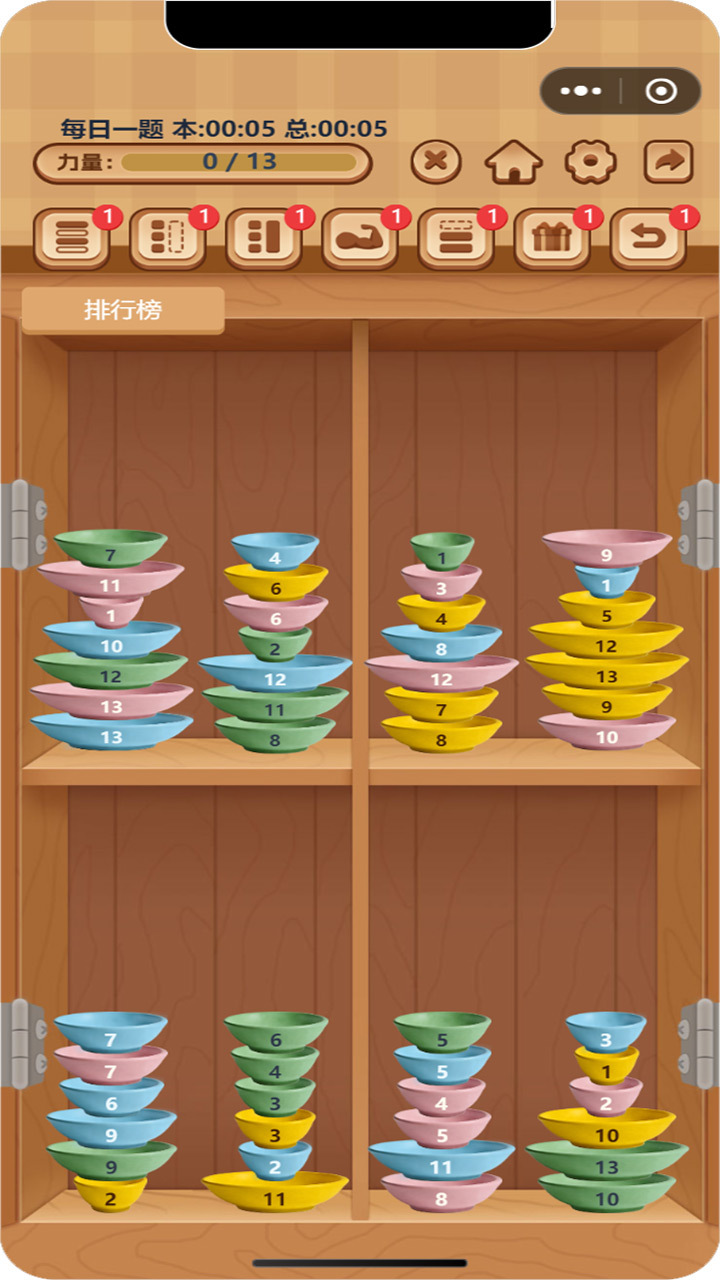Open the mini-program more options menu
This screenshot has height=1280, width=720.
tap(582, 91)
